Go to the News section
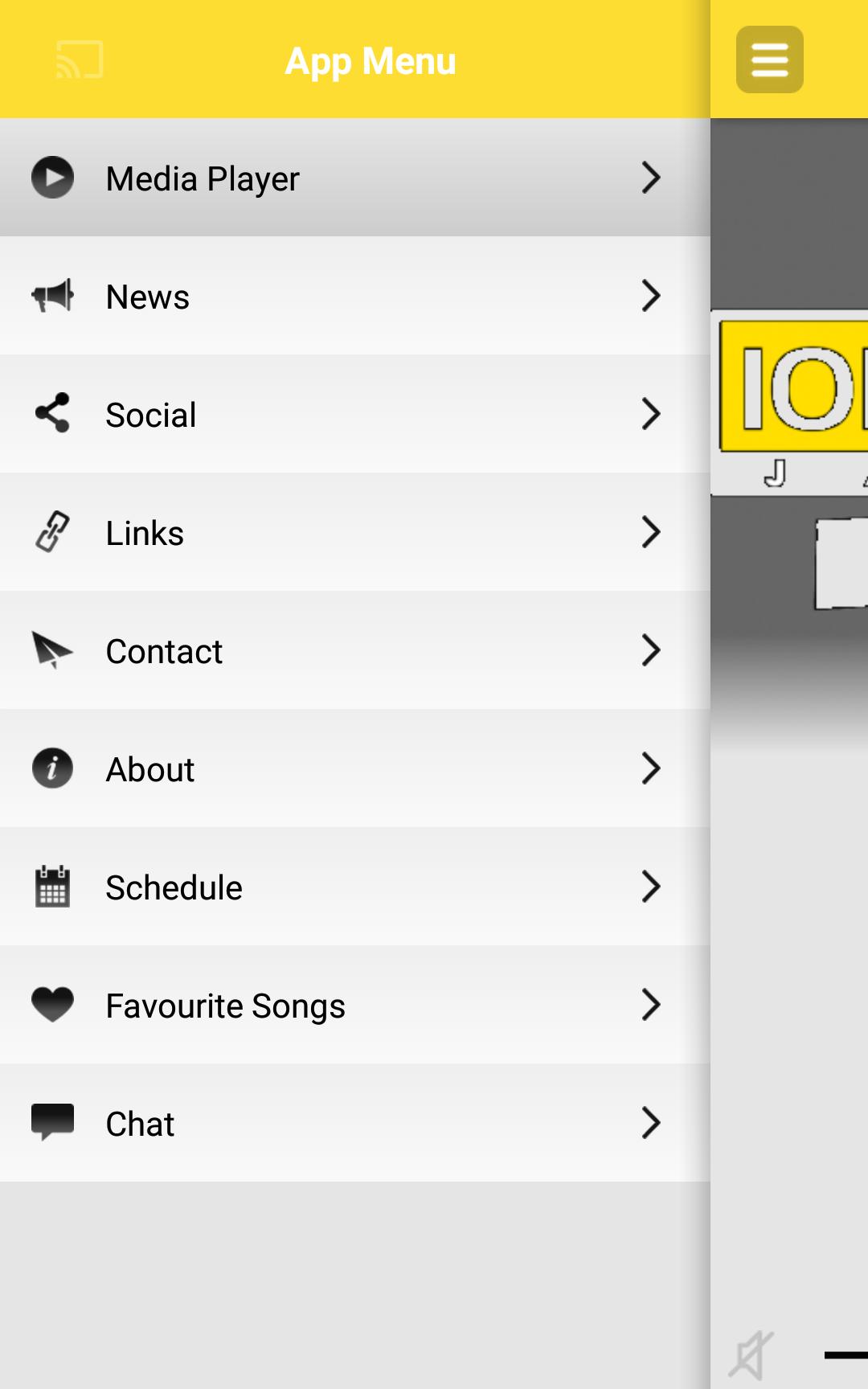 click(354, 296)
